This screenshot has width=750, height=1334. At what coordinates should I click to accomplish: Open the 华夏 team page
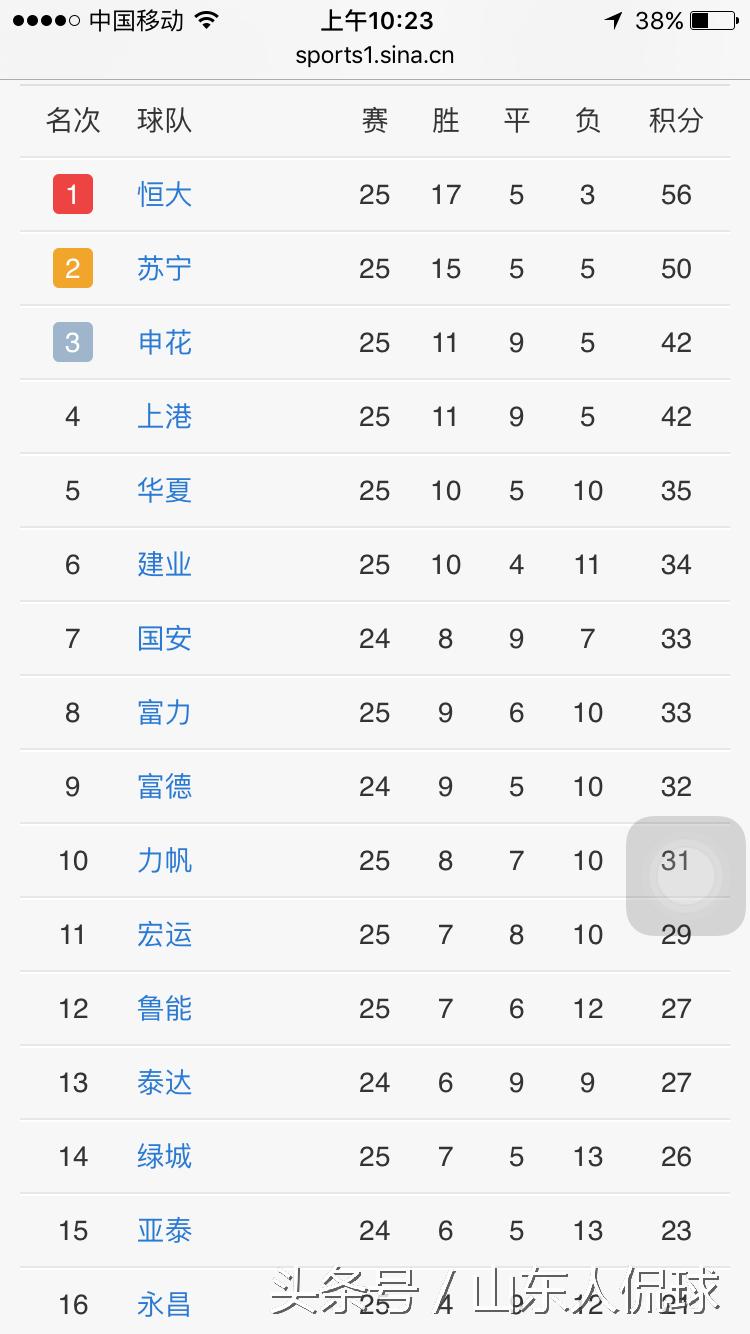pos(164,490)
